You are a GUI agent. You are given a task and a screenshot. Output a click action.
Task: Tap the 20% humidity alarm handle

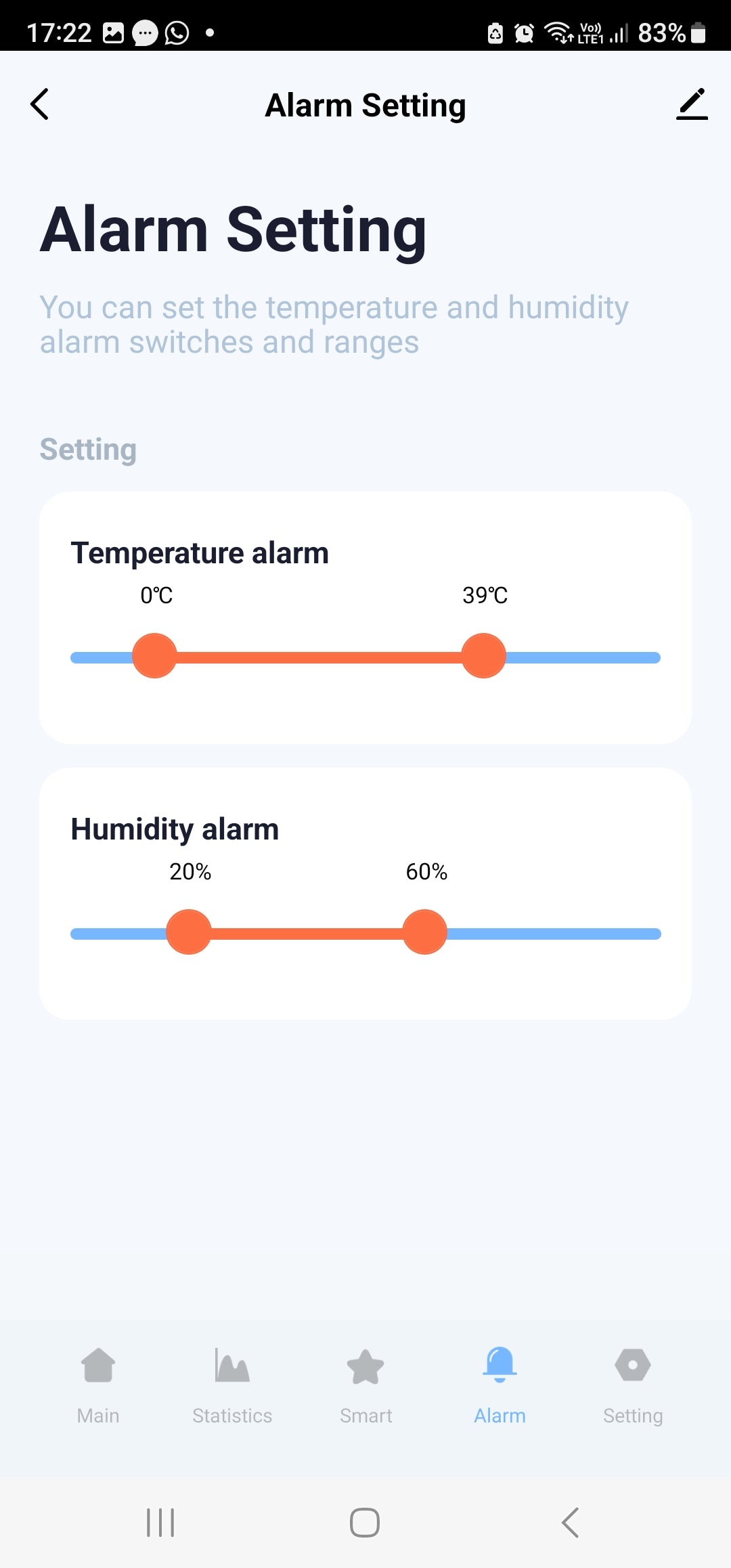[x=188, y=932]
